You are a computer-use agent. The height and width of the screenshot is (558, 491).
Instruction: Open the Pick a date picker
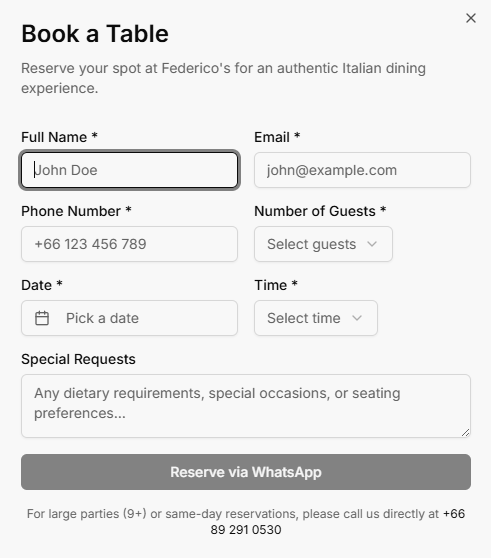[129, 318]
